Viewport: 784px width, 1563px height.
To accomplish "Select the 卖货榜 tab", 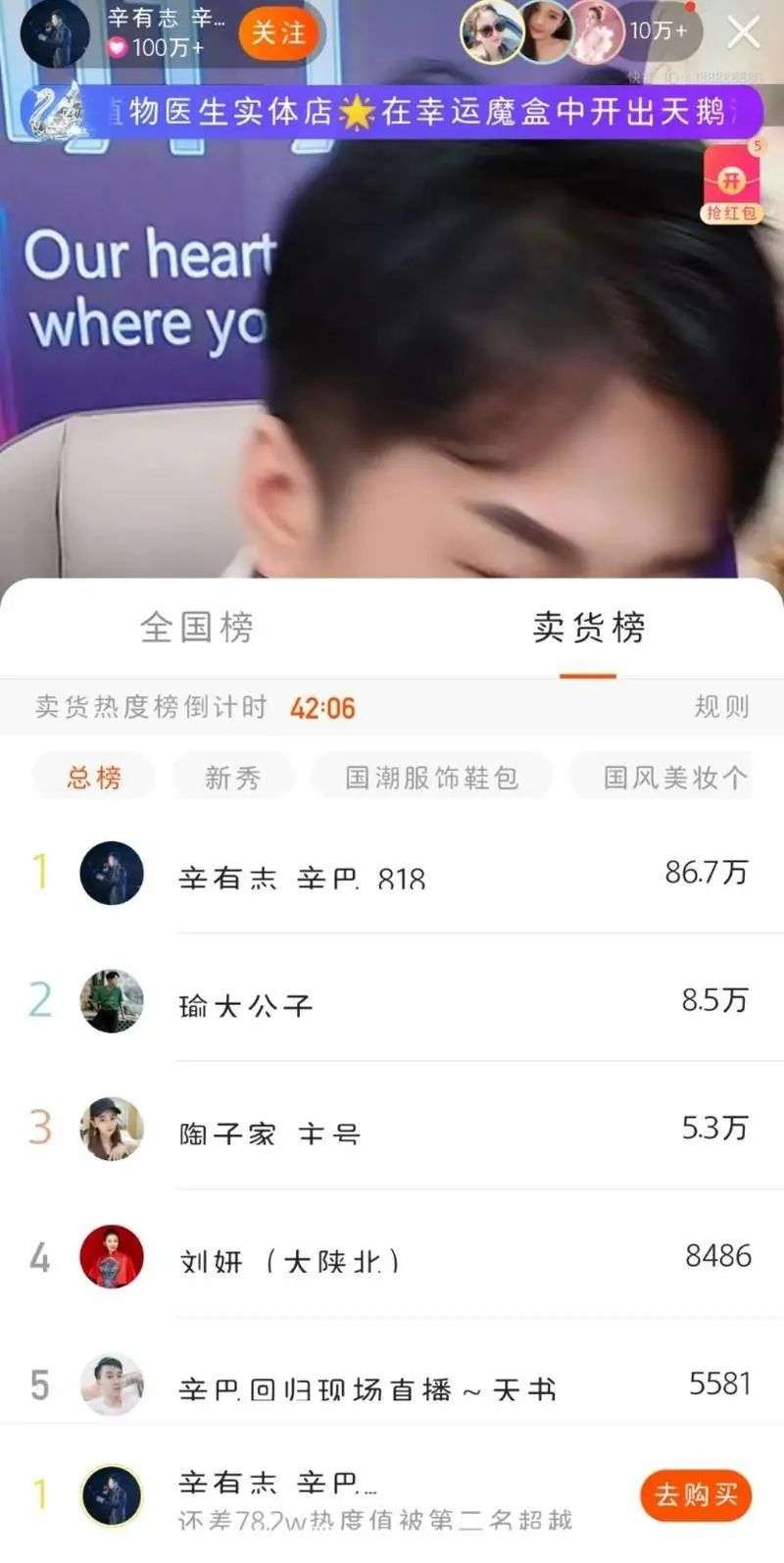I will (x=588, y=628).
